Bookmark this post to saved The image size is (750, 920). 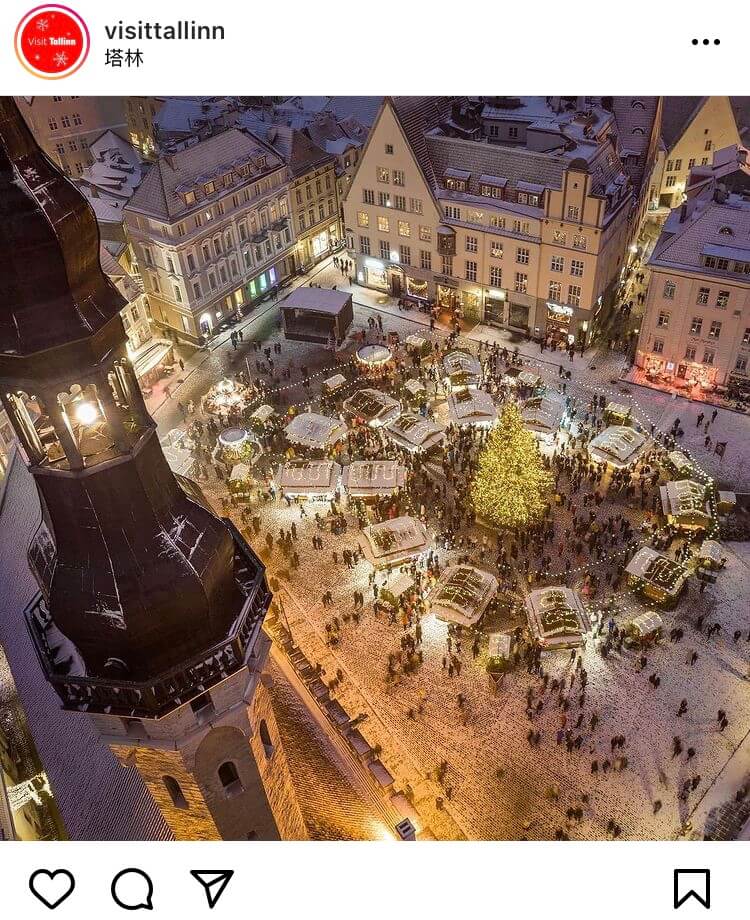[x=691, y=888]
